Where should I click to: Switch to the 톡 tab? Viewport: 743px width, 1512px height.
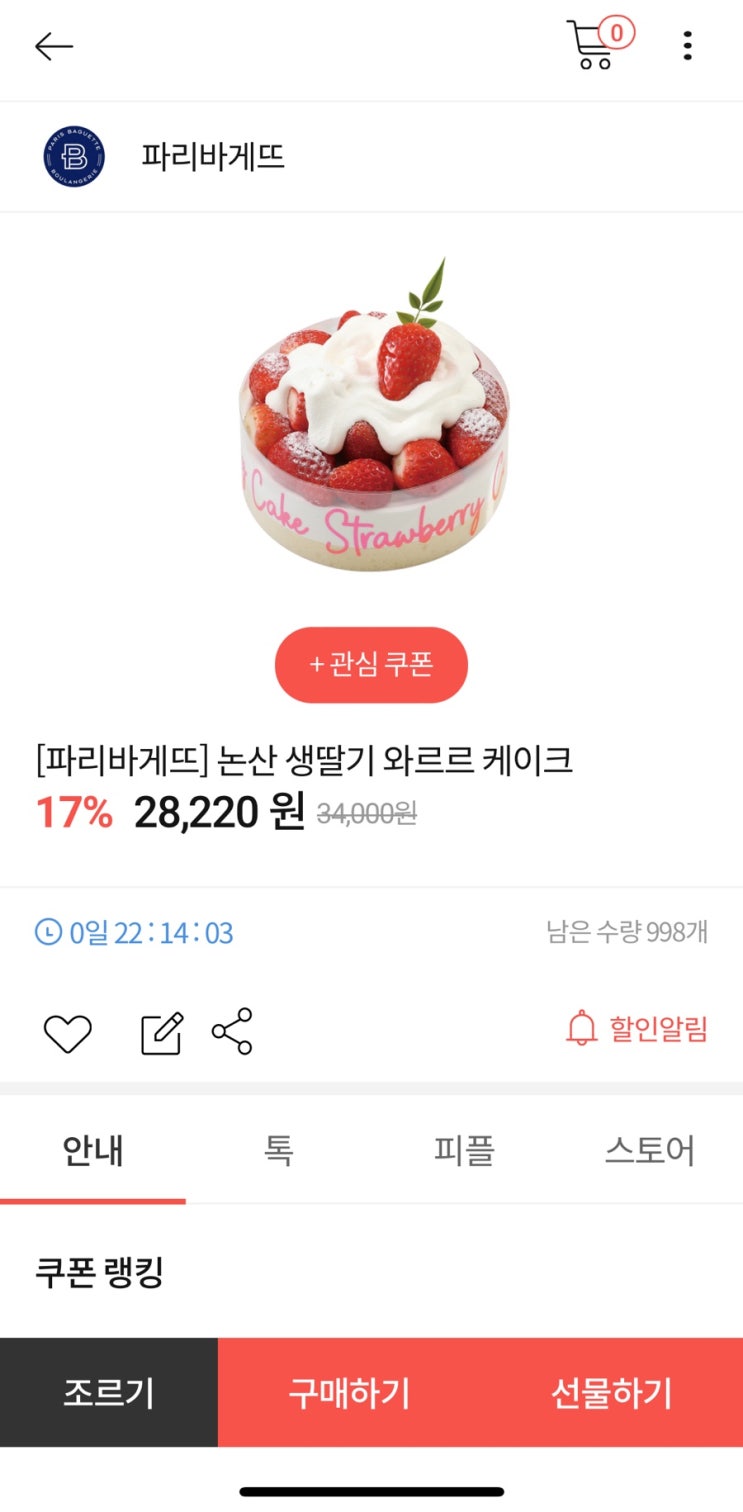(x=278, y=1150)
